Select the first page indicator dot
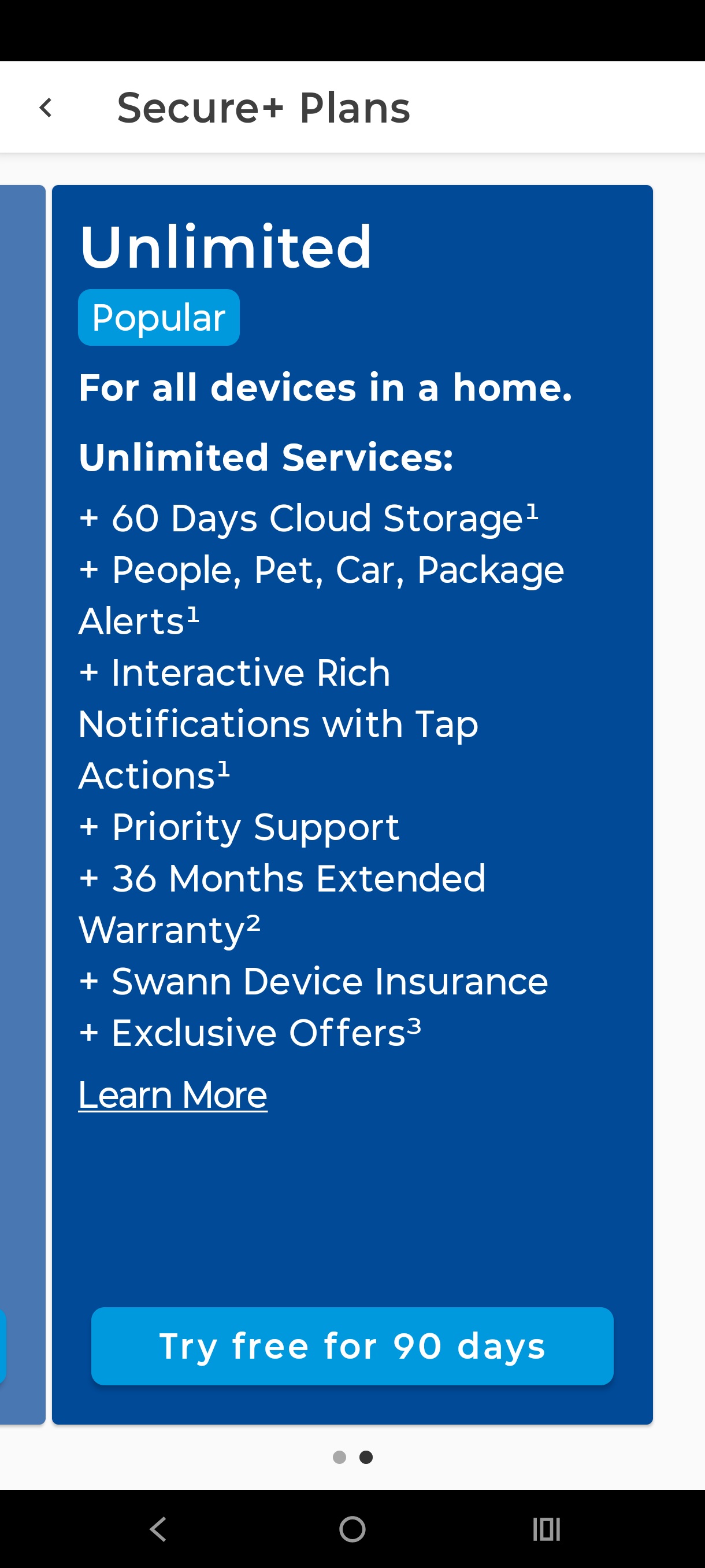The width and height of the screenshot is (705, 1568). (x=339, y=1456)
